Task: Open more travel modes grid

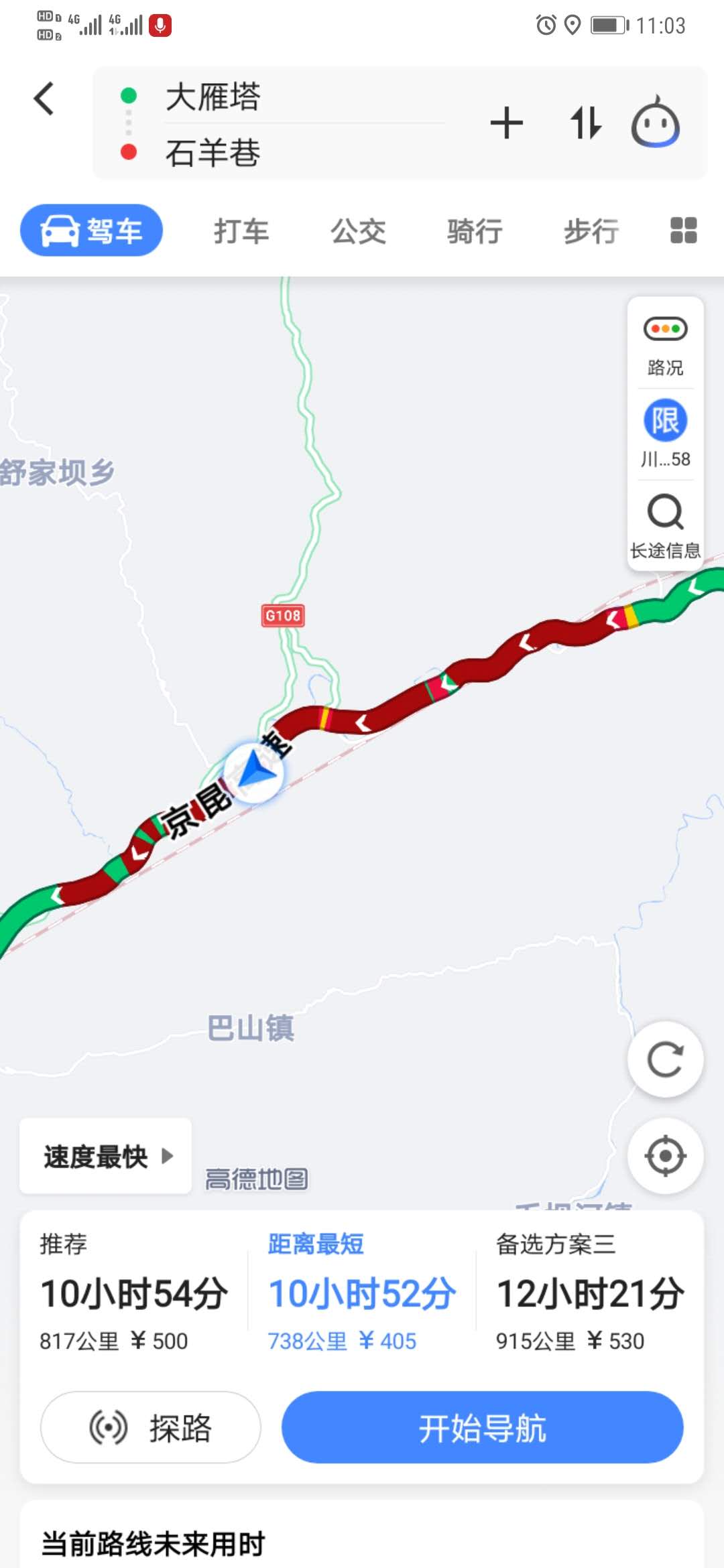Action: tap(683, 231)
